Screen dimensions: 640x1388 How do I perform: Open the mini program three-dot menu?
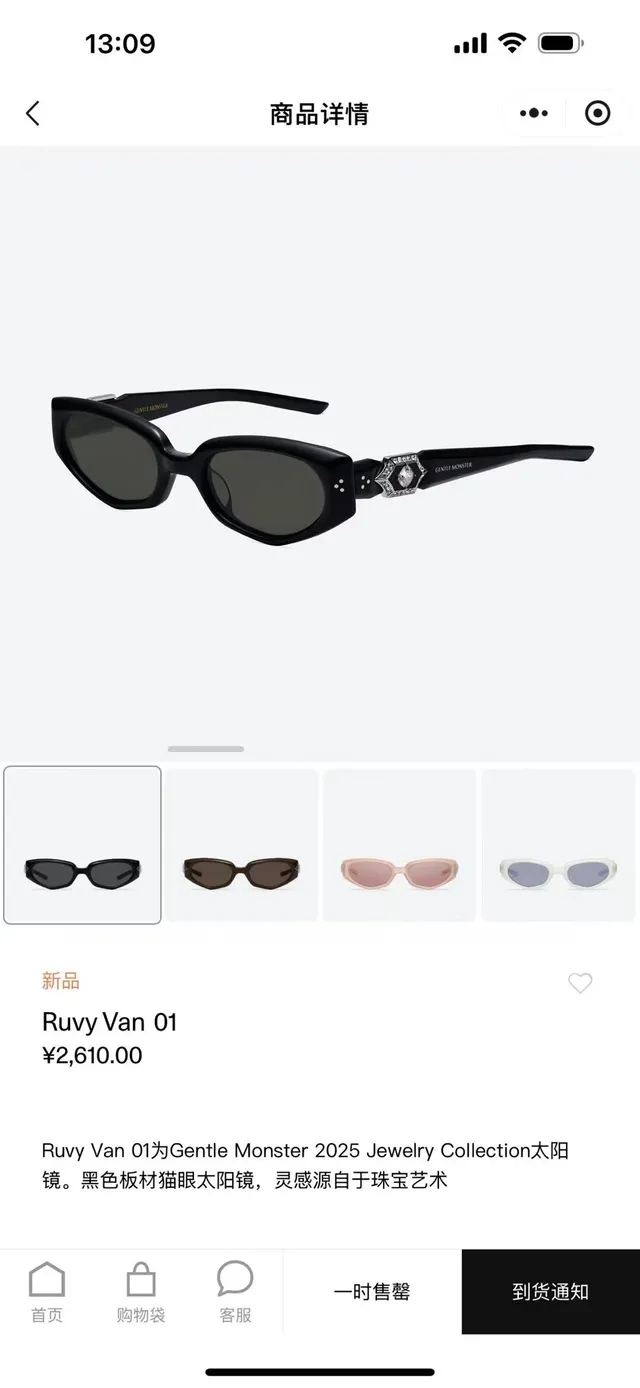pyautogui.click(x=534, y=113)
